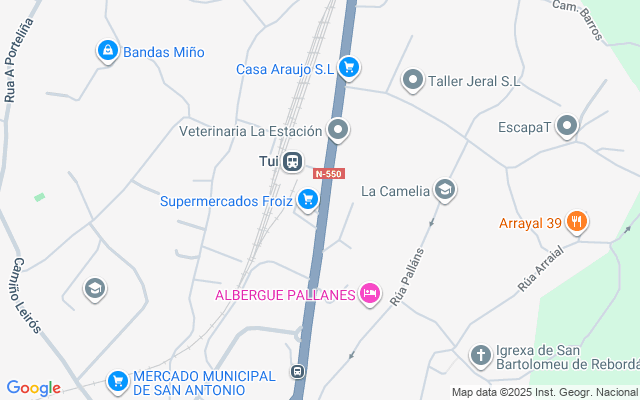Open the Albergue Pallanes lodging marker
Viewport: 640px width, 400px height.
tap(369, 293)
